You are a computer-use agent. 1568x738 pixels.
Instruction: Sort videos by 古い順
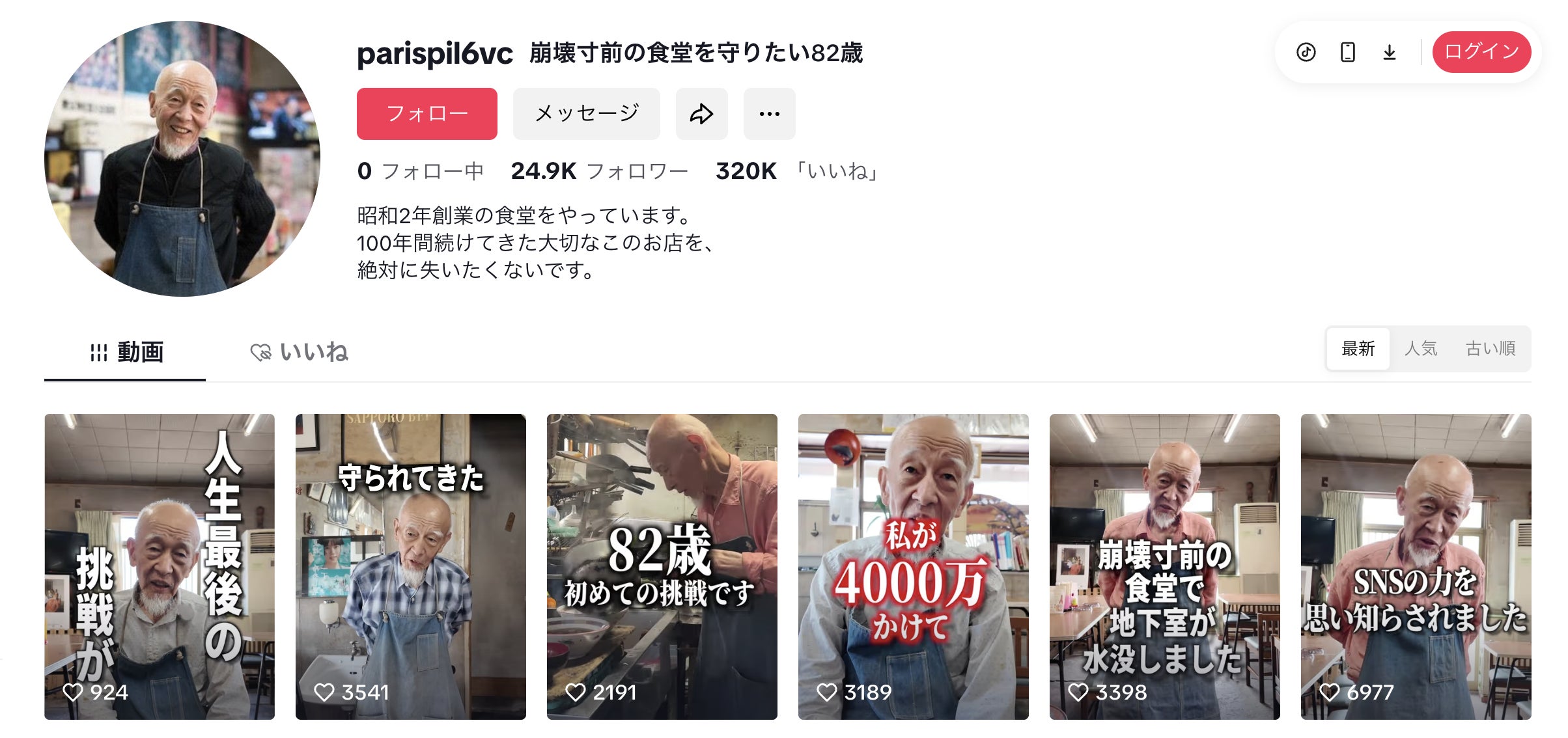click(1490, 349)
